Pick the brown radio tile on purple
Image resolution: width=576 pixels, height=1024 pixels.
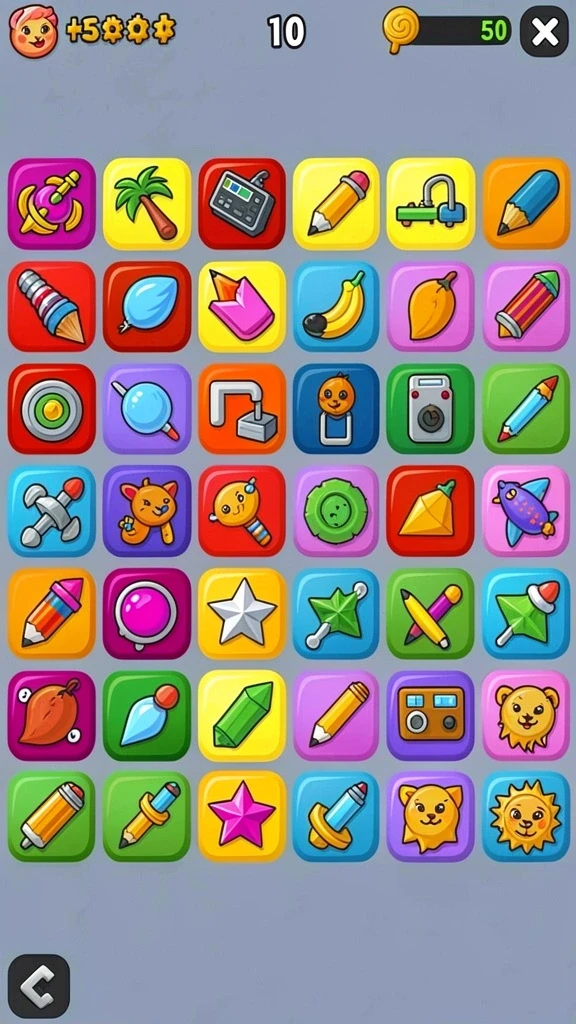pyautogui.click(x=430, y=715)
